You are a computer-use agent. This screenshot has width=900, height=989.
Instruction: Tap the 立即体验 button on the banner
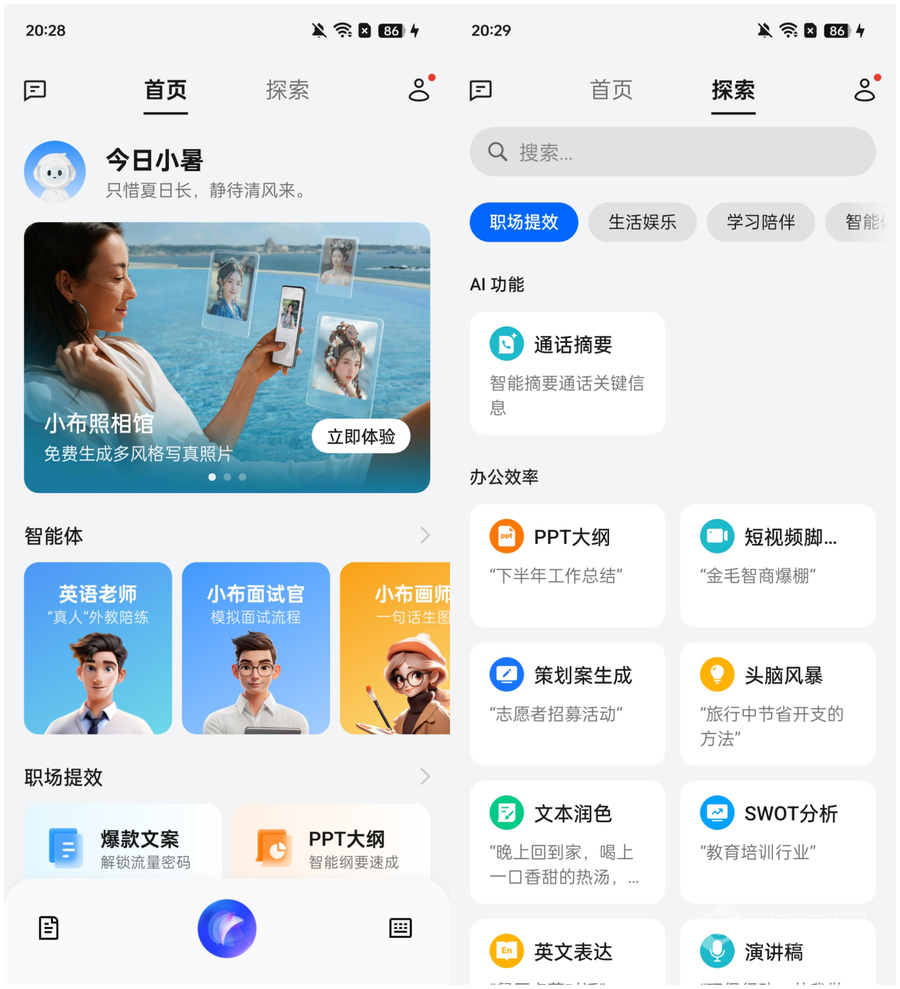[361, 437]
